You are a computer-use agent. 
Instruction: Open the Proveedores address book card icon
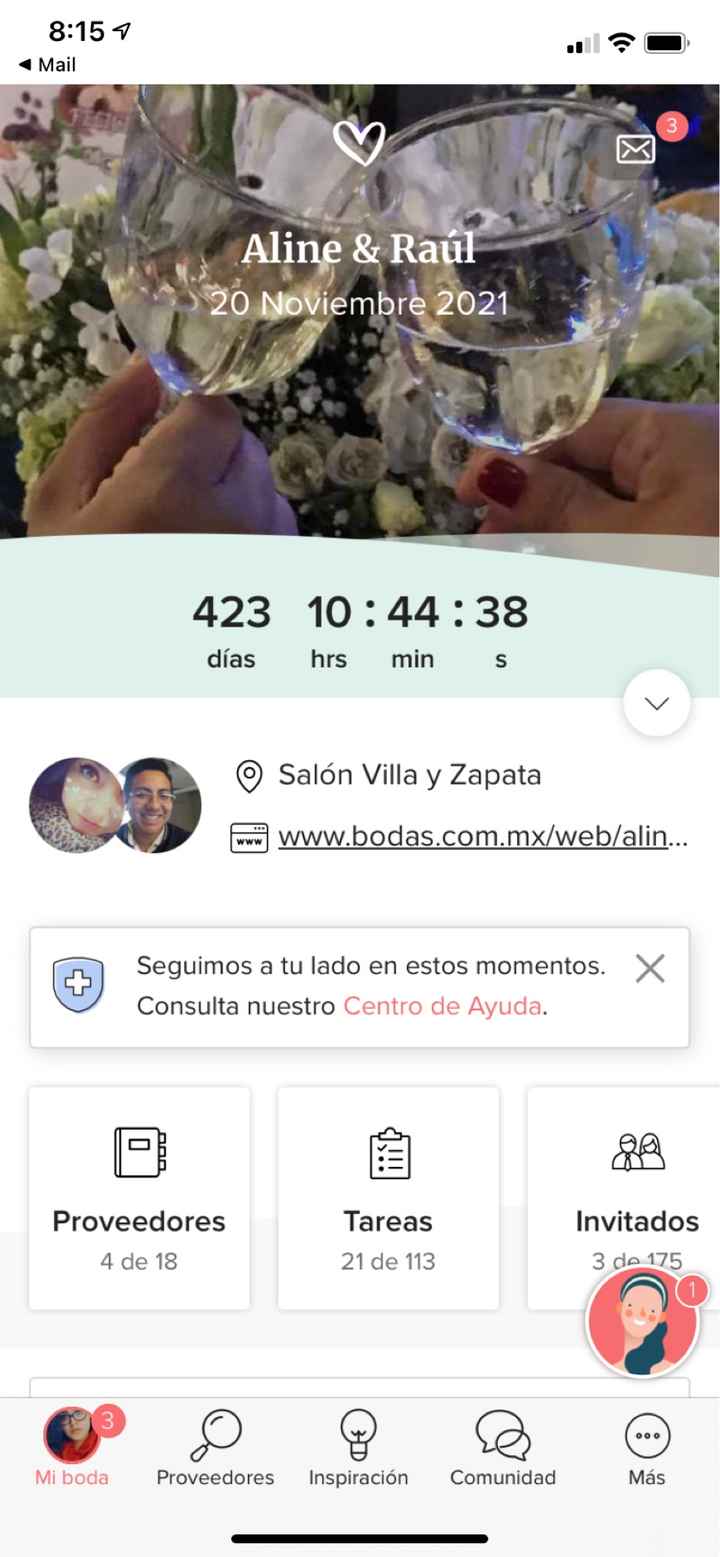[x=139, y=1150]
